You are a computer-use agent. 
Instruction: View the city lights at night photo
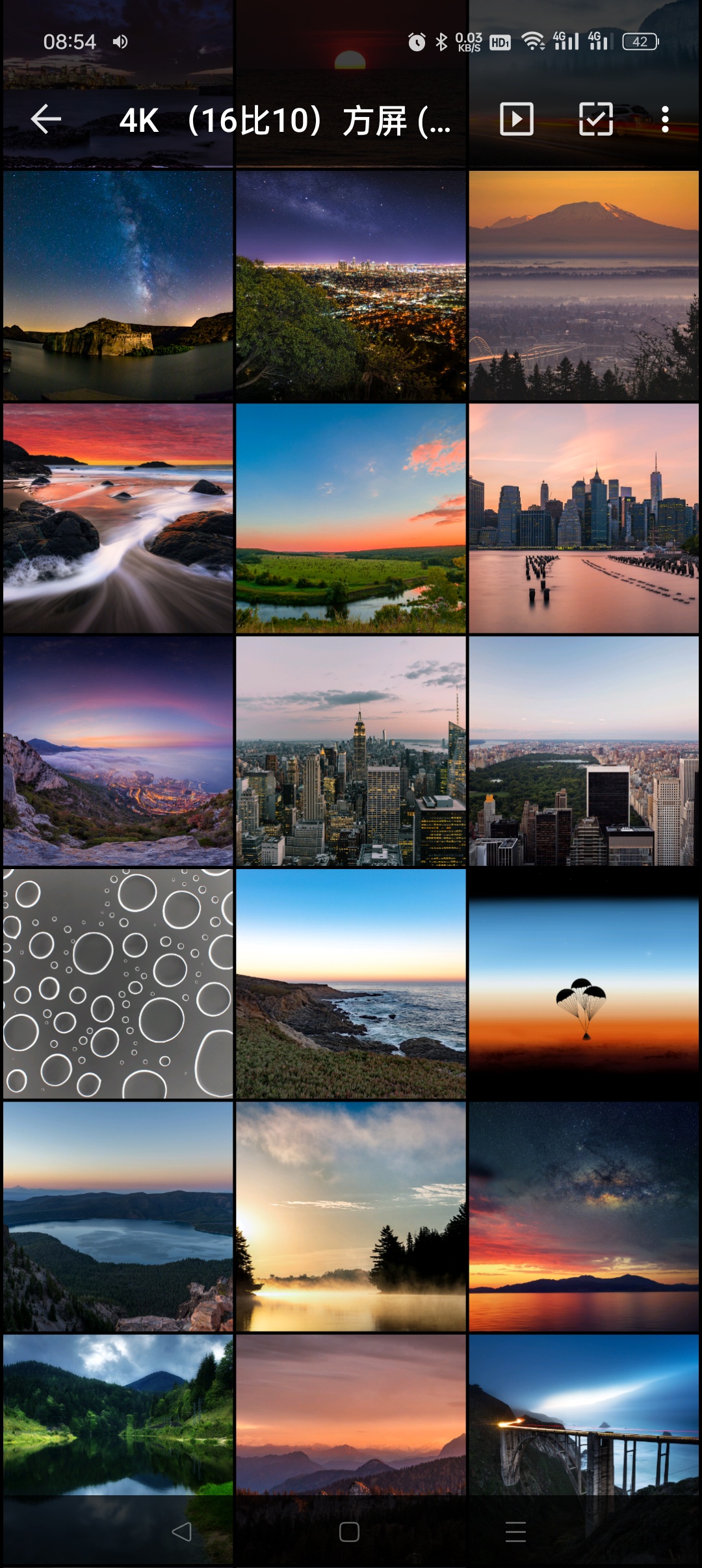[x=351, y=285]
